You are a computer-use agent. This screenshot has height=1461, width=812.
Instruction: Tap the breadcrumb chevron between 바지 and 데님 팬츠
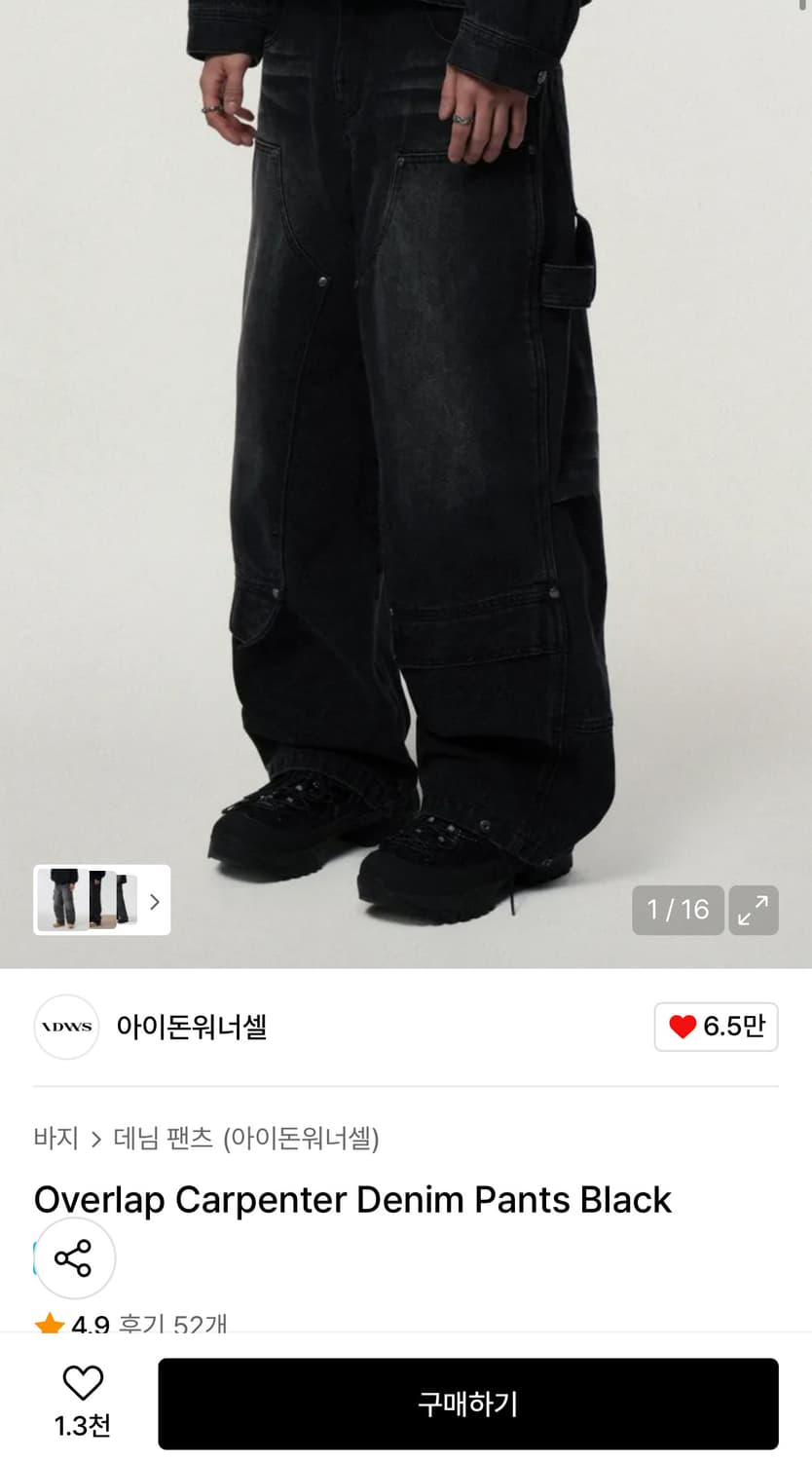[96, 1139]
